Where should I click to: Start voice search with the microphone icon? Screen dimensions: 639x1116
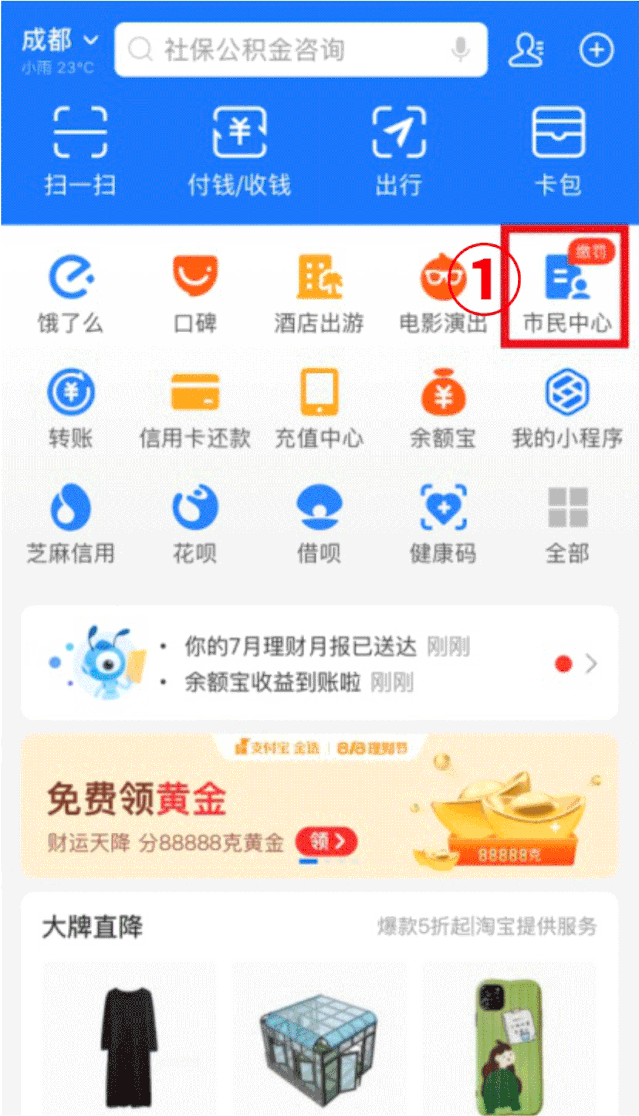coord(461,49)
